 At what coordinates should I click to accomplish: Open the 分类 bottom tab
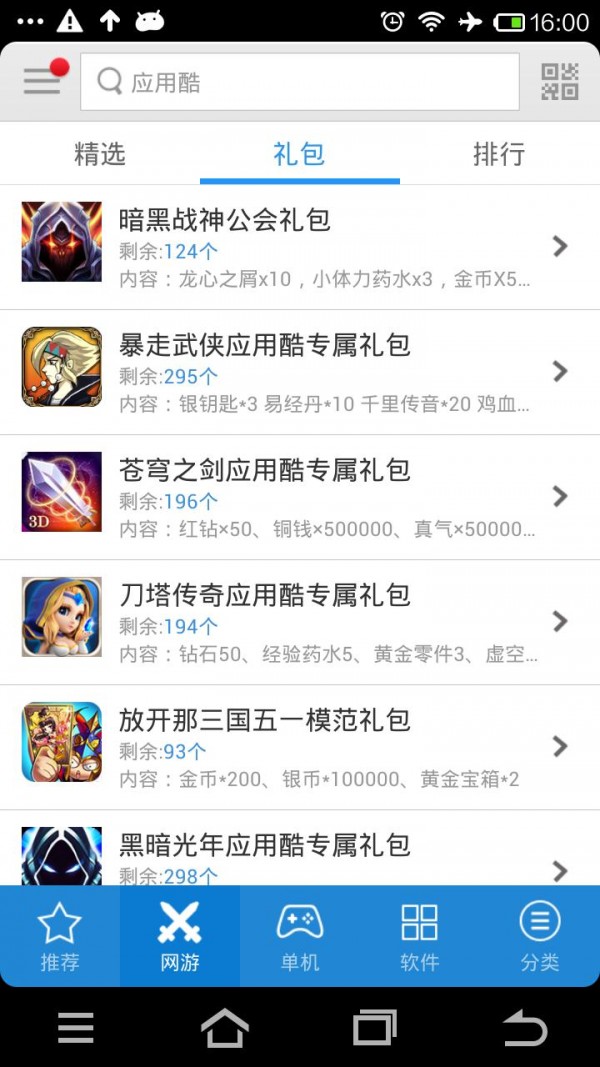click(x=540, y=936)
